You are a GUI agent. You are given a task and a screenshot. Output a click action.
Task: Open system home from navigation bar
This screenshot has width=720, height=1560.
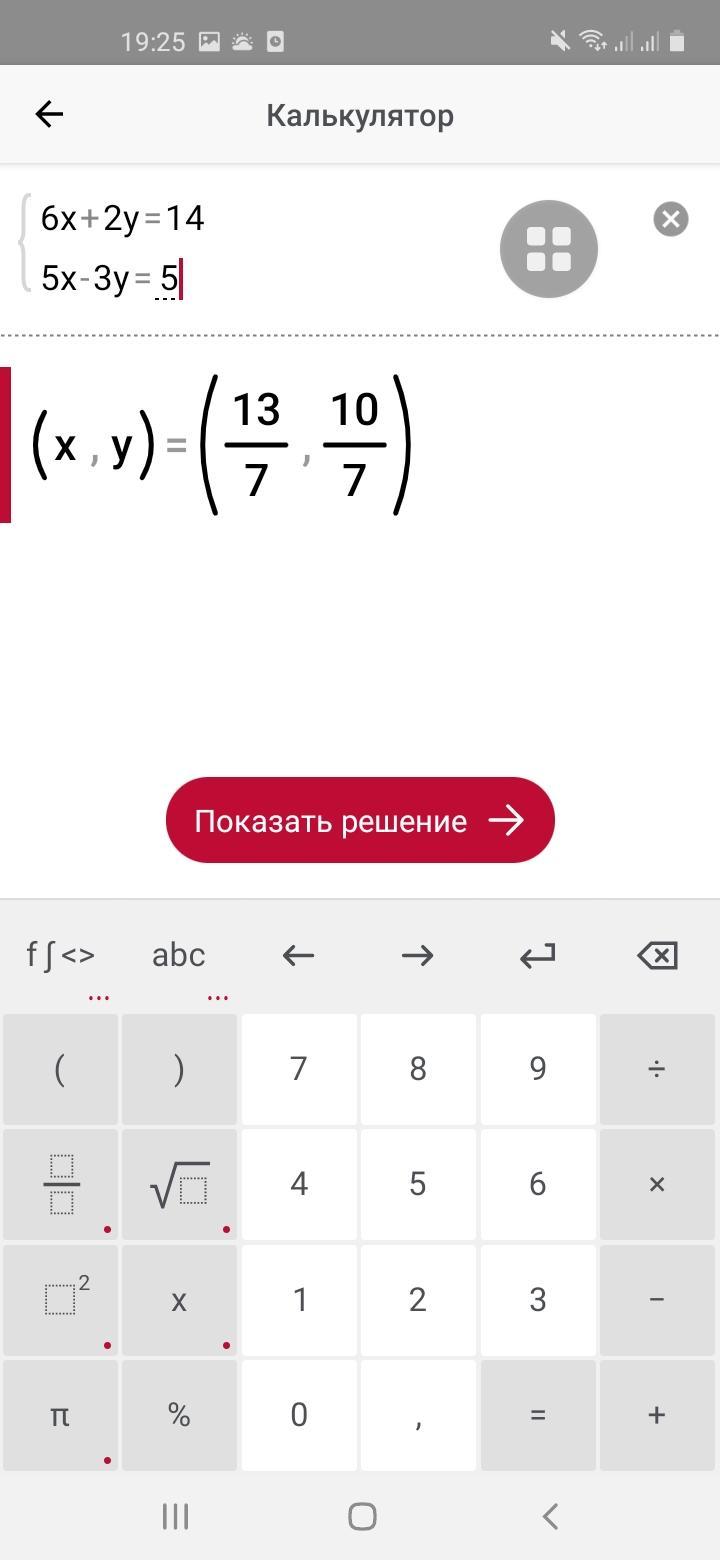pos(361,1516)
